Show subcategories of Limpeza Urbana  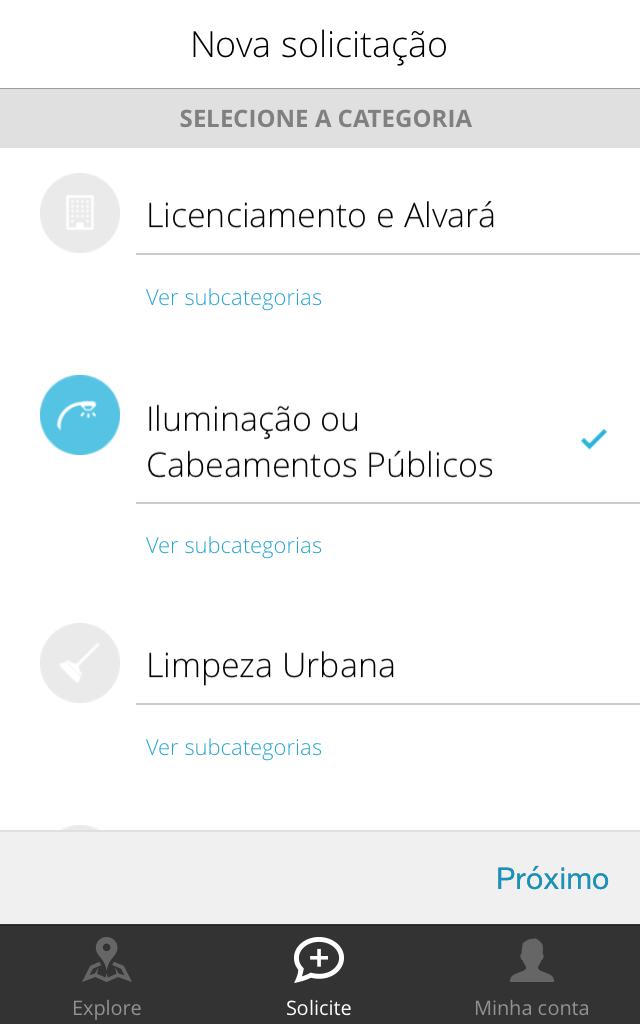pos(234,747)
